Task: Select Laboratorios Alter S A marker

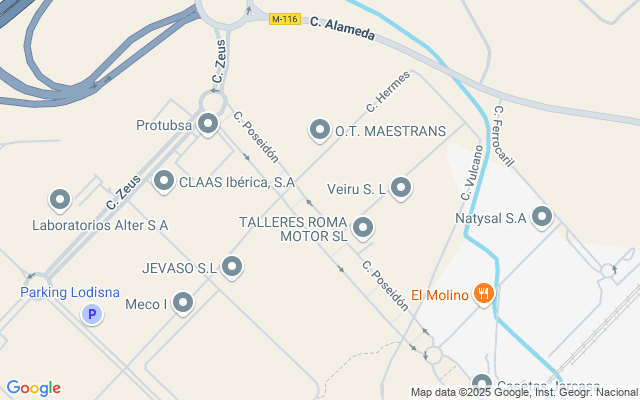Action: coord(60,199)
